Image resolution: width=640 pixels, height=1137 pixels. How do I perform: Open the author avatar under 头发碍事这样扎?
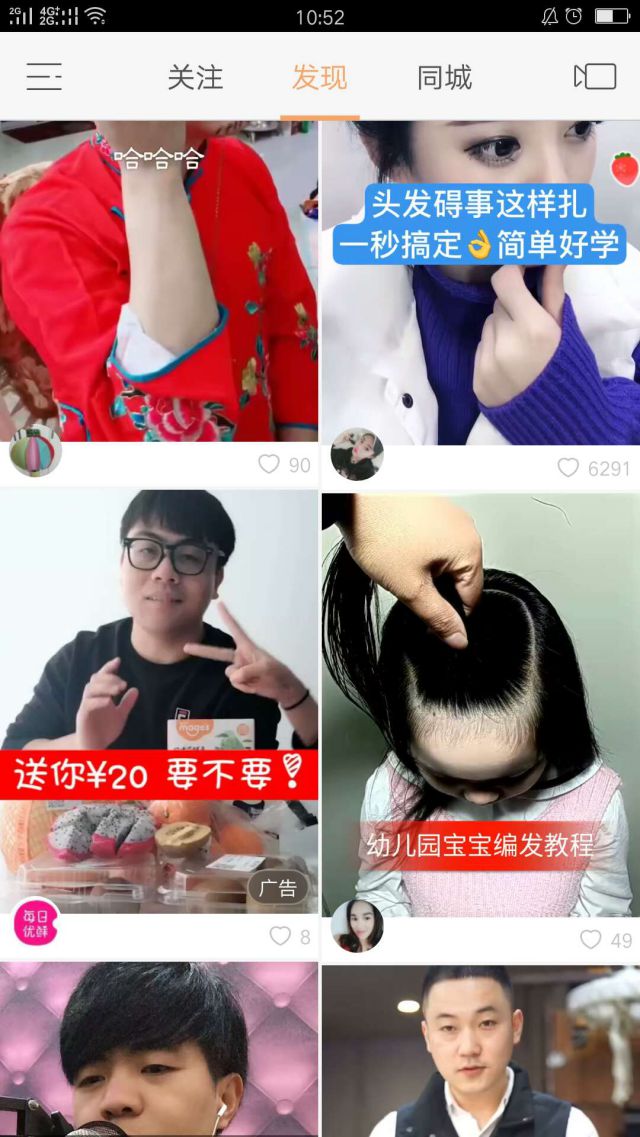point(357,454)
